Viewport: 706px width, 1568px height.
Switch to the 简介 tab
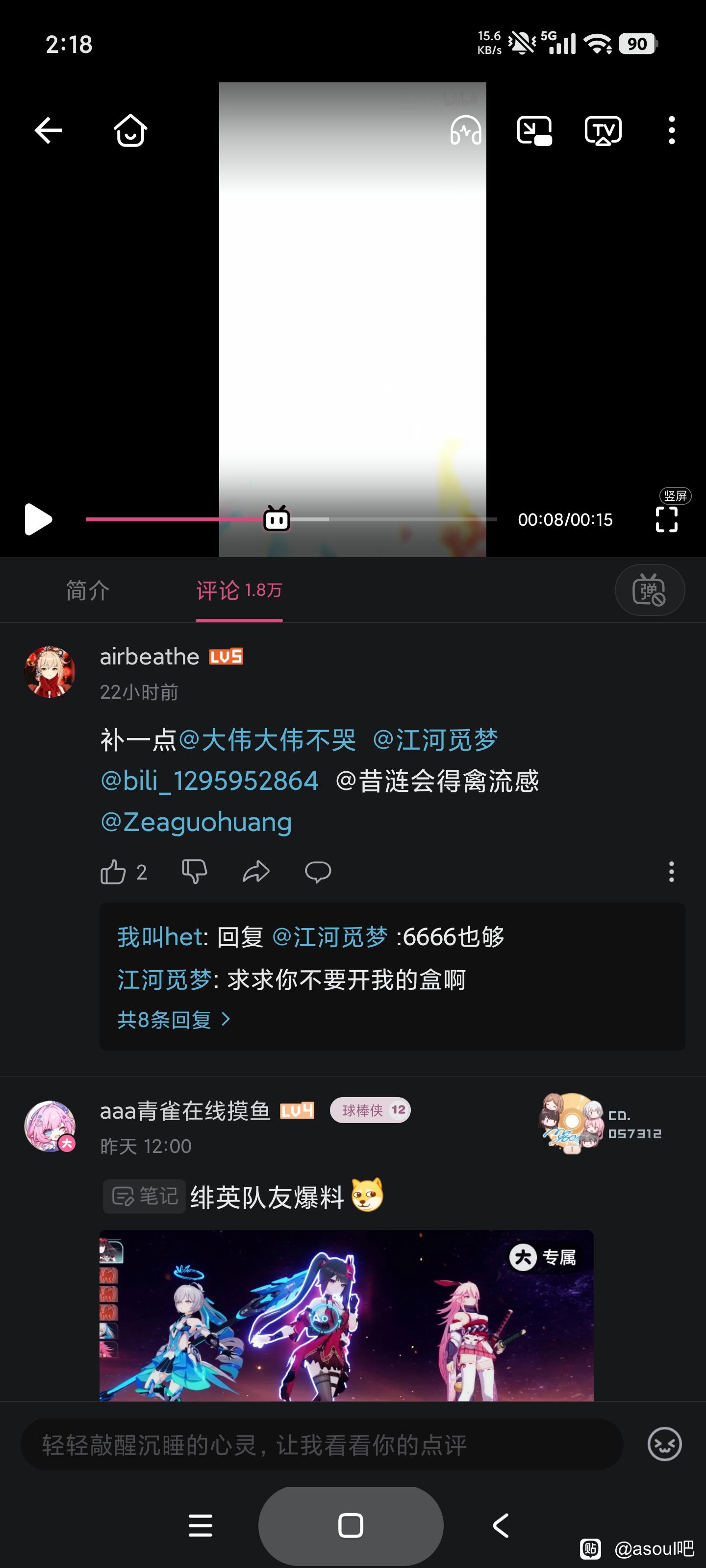click(x=88, y=590)
